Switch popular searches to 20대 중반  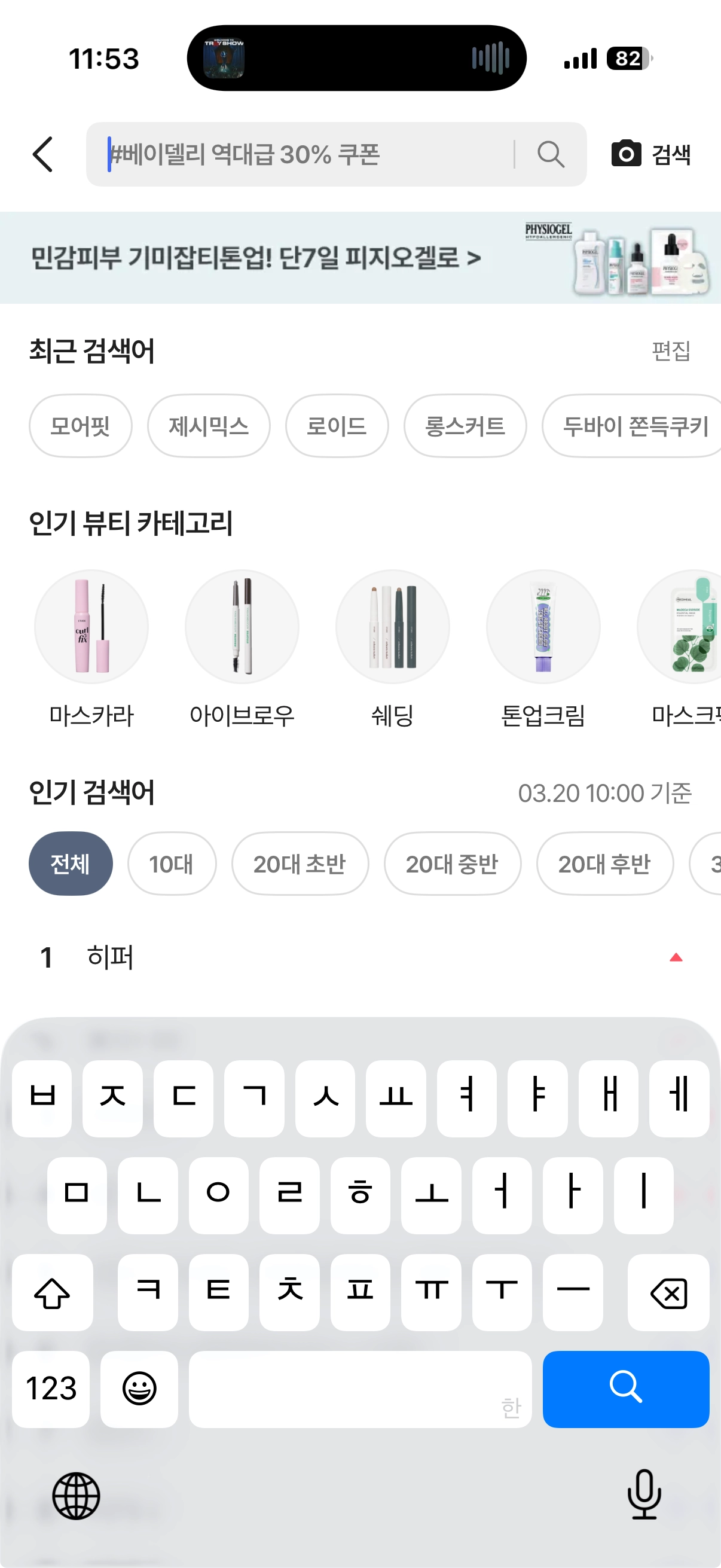click(452, 863)
